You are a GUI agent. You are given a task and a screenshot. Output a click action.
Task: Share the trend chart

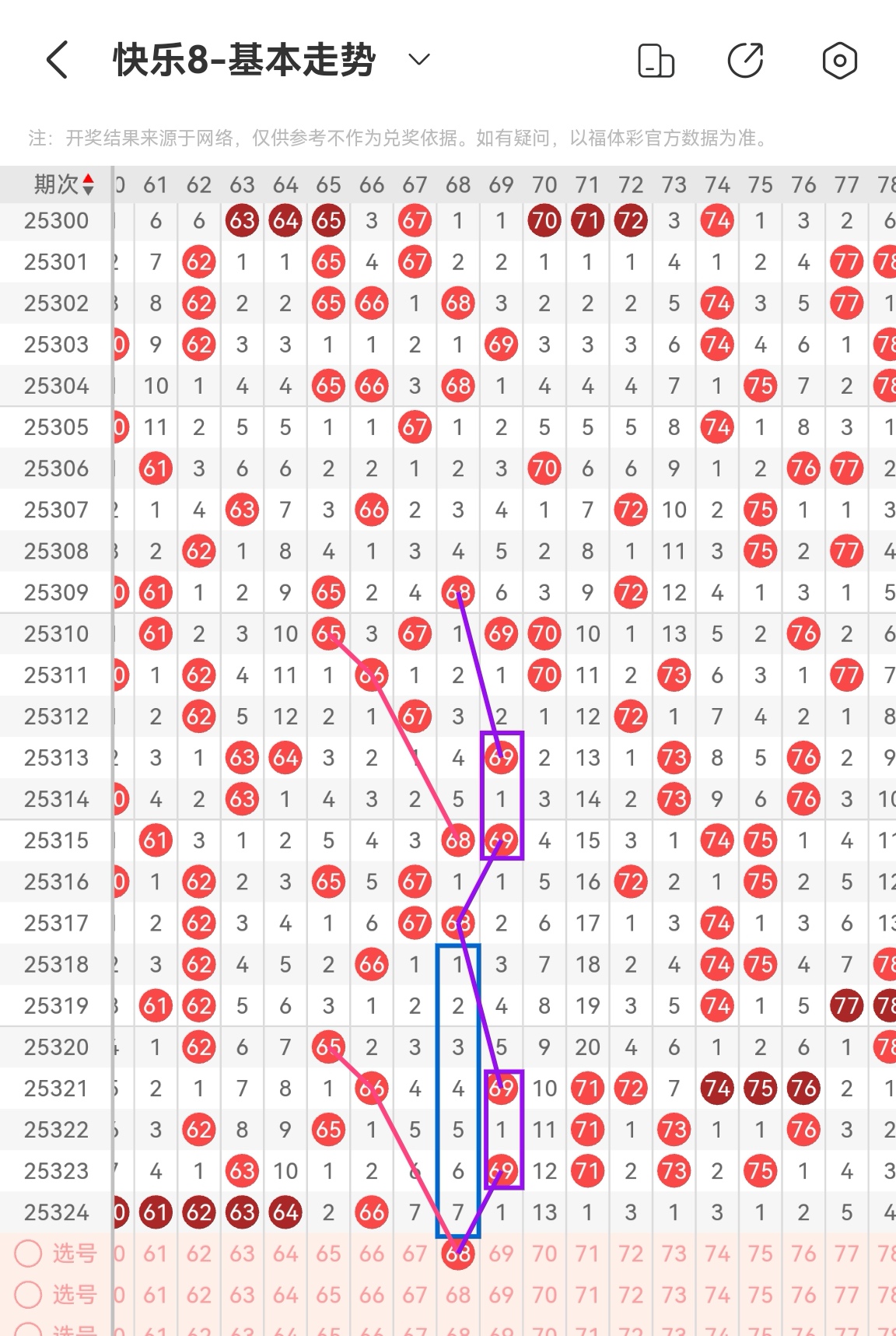745,61
